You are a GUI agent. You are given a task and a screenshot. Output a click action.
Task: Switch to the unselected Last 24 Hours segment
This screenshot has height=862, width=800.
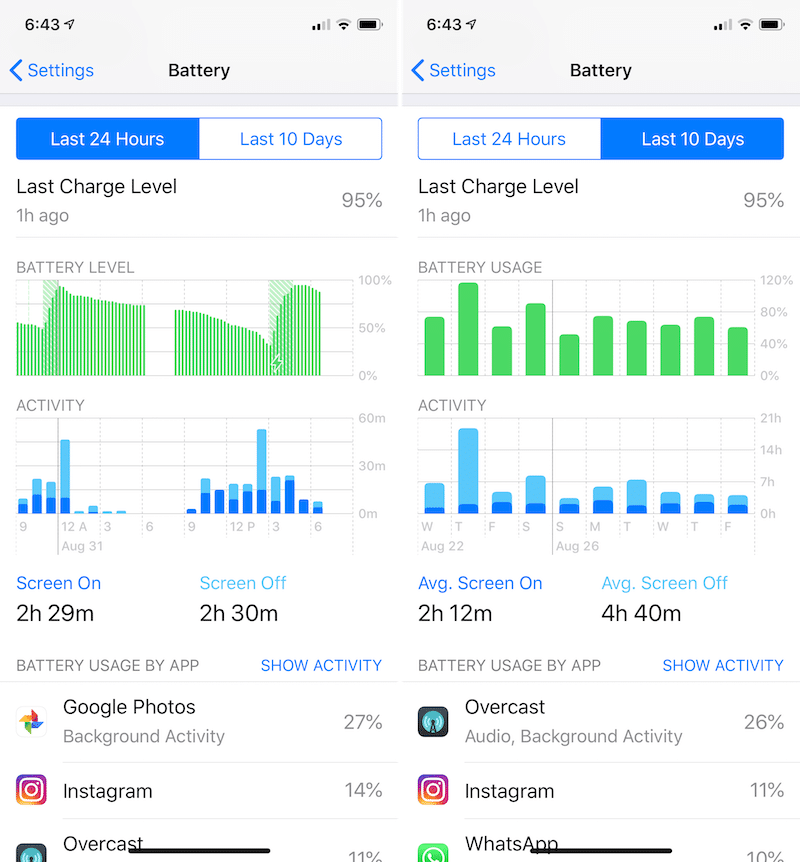(509, 139)
